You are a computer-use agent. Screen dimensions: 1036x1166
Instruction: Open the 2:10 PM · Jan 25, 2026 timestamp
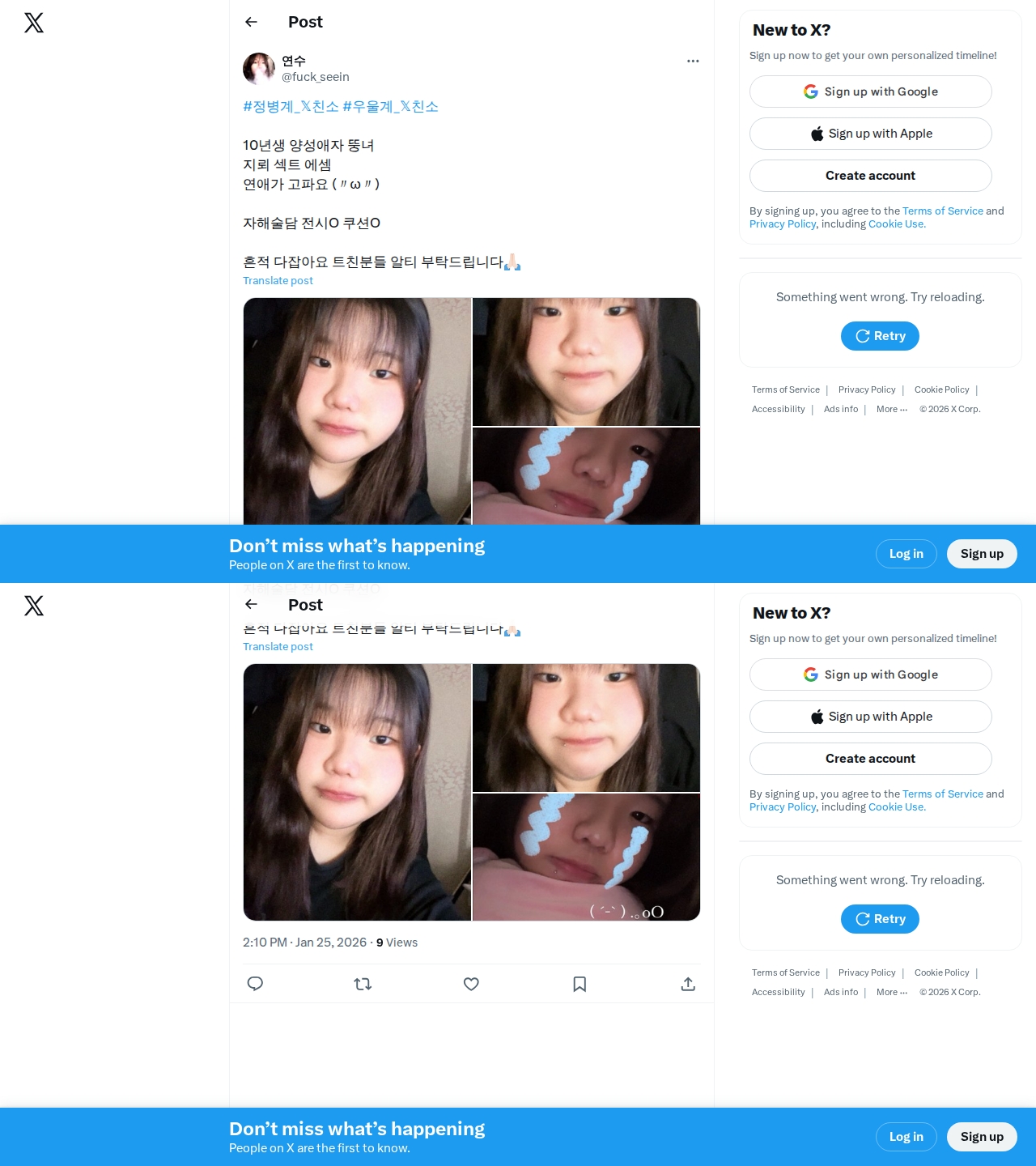304,943
